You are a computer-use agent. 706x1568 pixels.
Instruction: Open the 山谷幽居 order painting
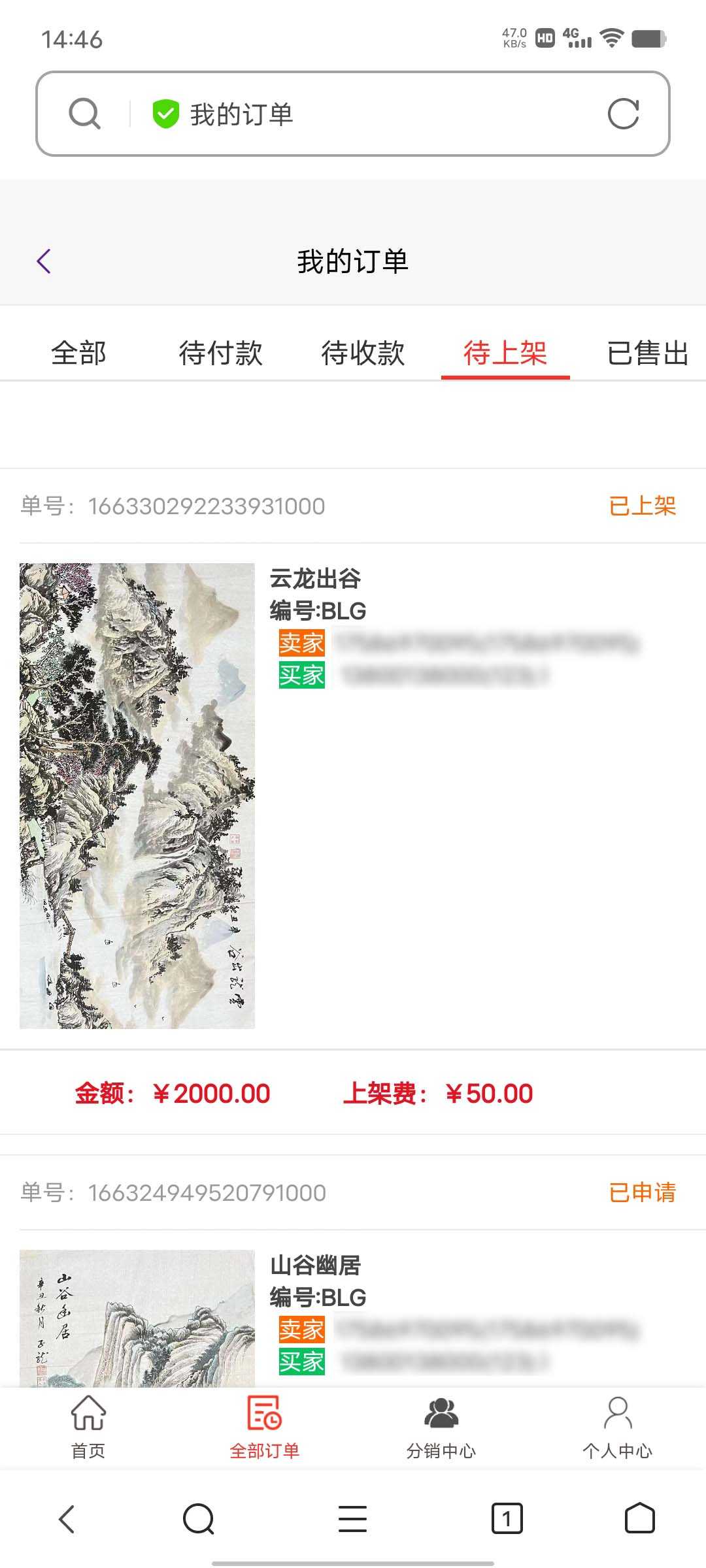click(137, 1318)
